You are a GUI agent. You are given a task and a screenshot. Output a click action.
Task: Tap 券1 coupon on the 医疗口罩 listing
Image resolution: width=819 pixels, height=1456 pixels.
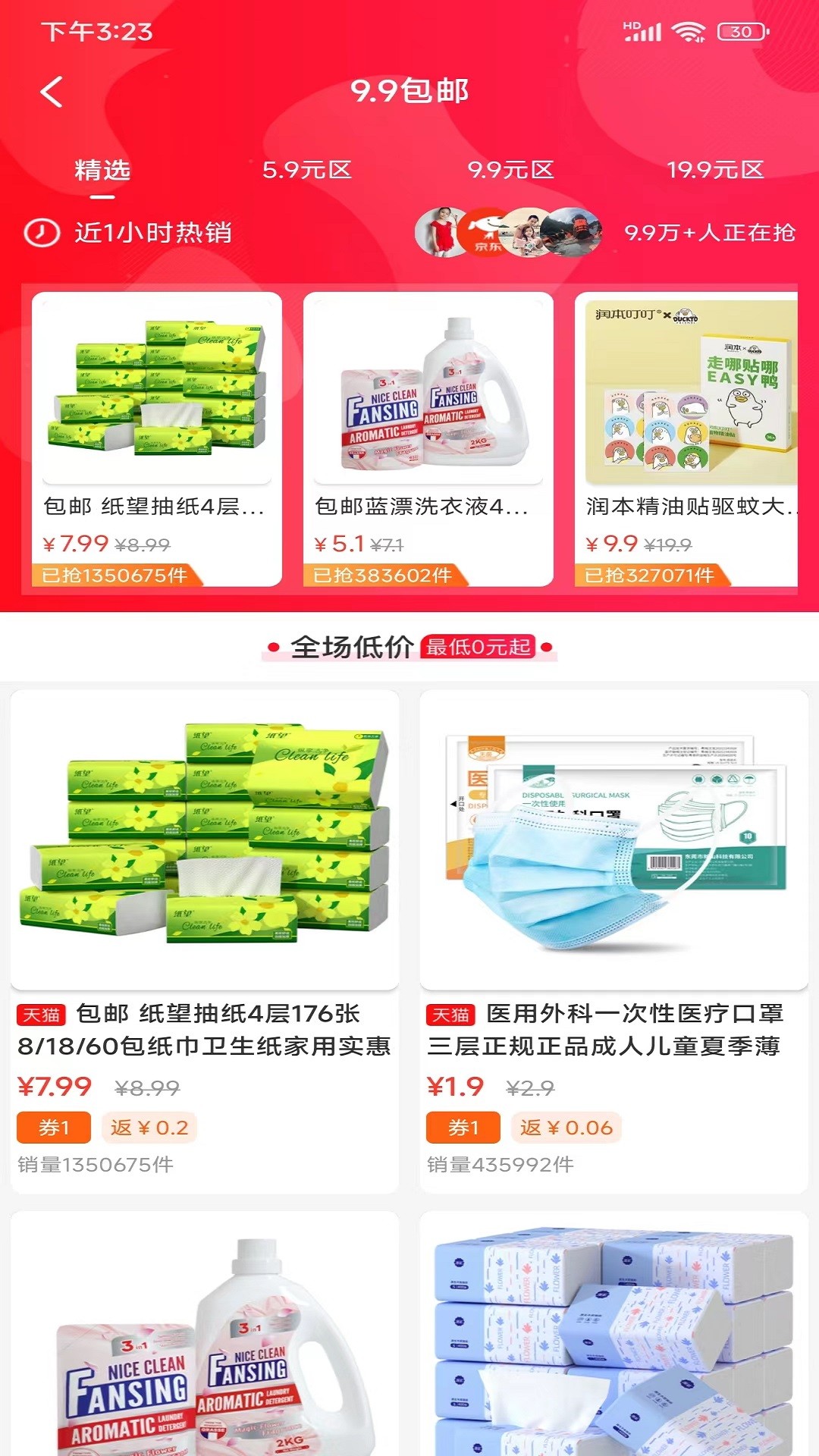point(463,1128)
